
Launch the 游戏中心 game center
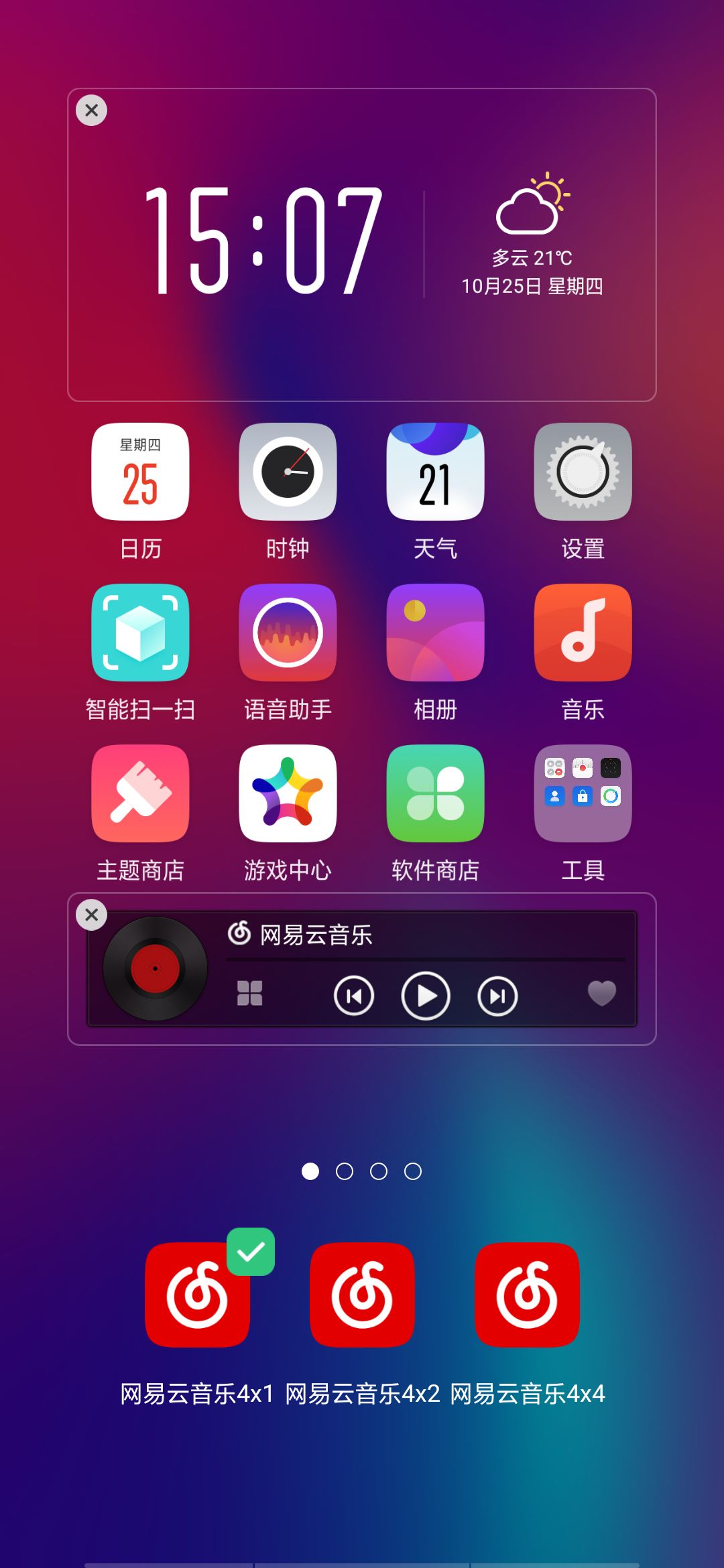pyautogui.click(x=288, y=793)
